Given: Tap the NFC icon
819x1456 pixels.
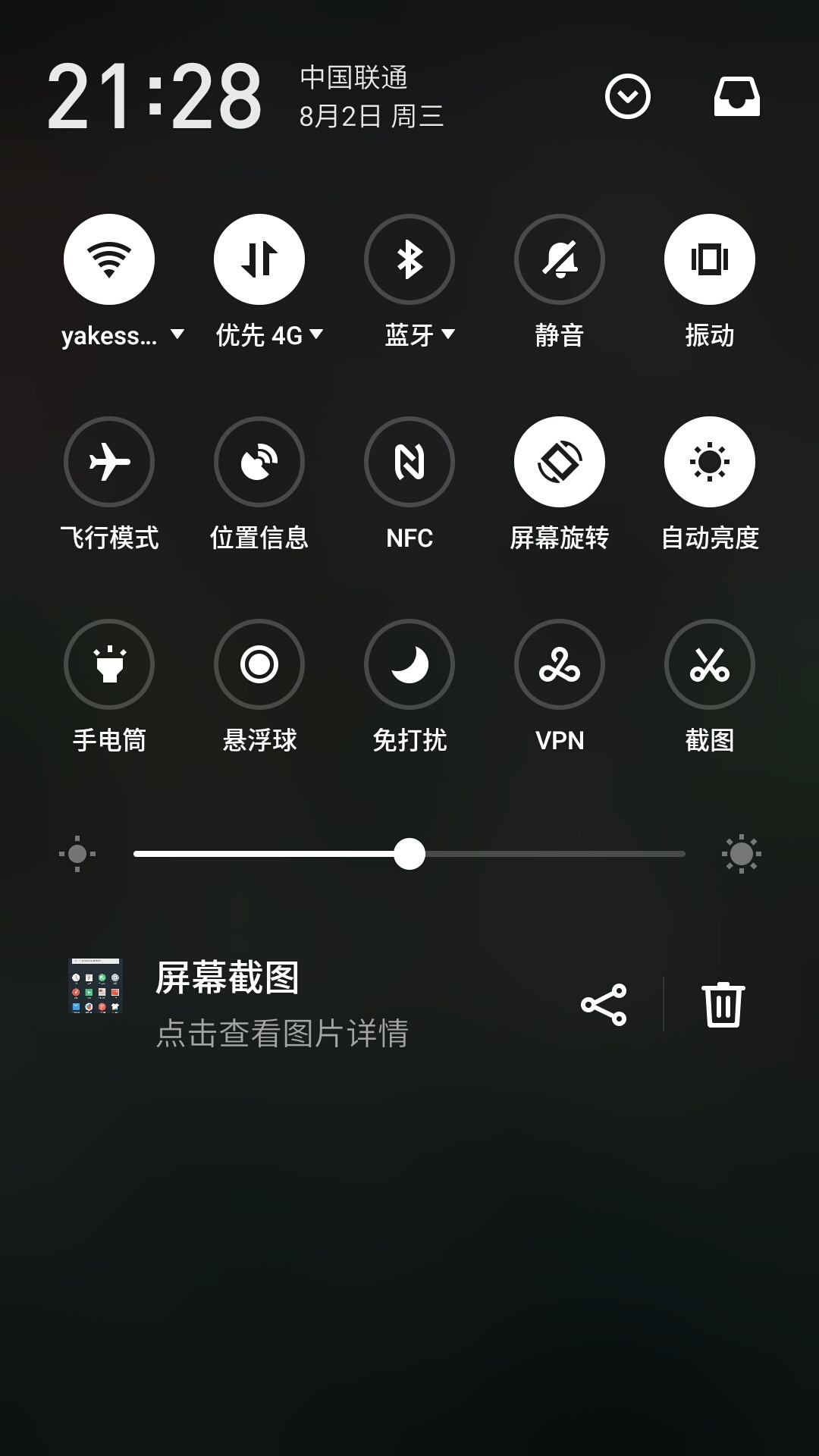Looking at the screenshot, I should tap(409, 462).
